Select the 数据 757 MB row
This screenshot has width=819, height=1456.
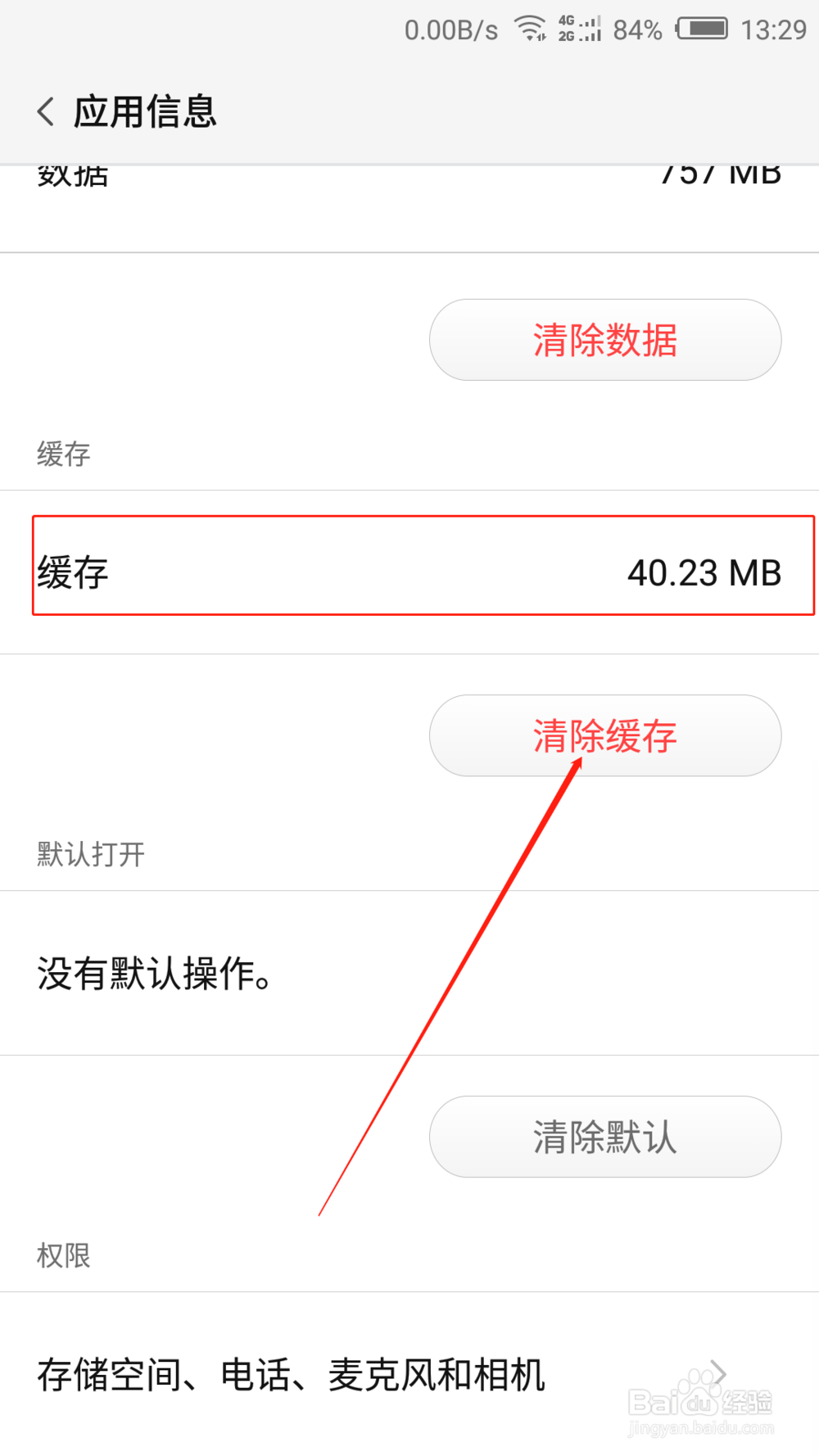[409, 176]
